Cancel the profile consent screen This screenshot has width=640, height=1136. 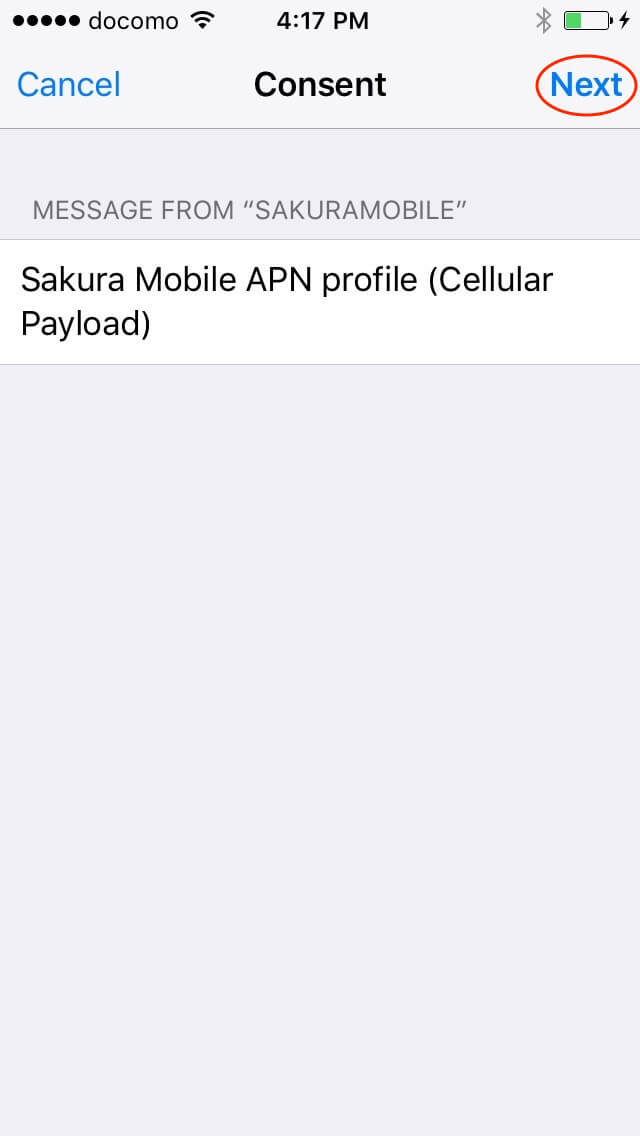(69, 85)
